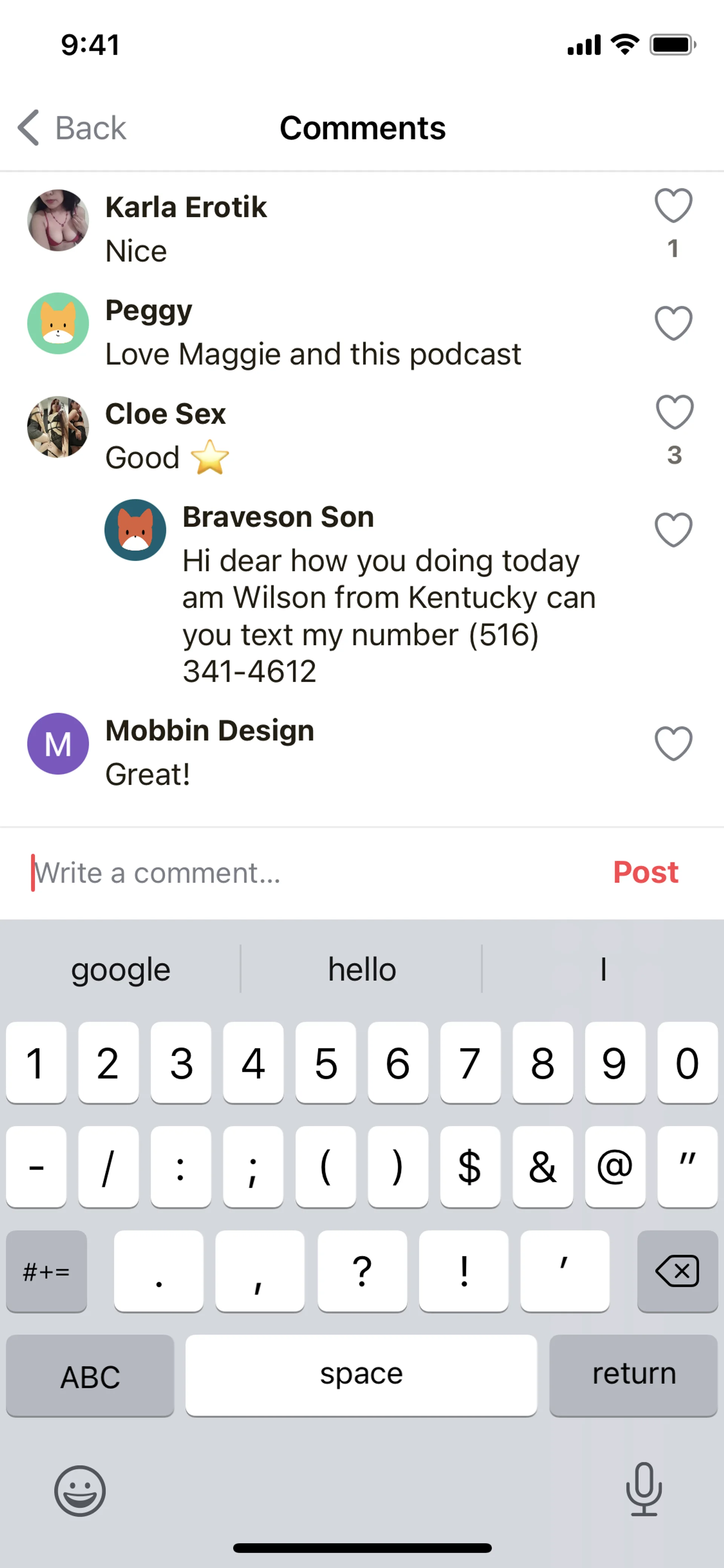Like Braveson Son's reply
Image resolution: width=724 pixels, height=1568 pixels.
673,530
